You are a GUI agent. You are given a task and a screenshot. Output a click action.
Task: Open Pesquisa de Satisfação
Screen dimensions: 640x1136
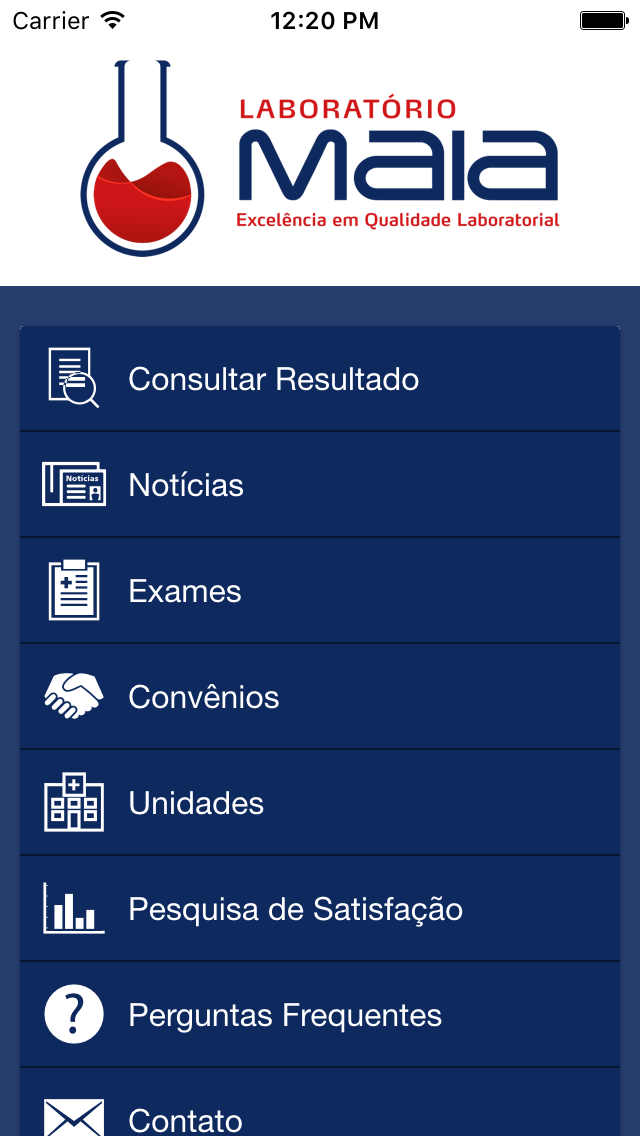[x=320, y=909]
